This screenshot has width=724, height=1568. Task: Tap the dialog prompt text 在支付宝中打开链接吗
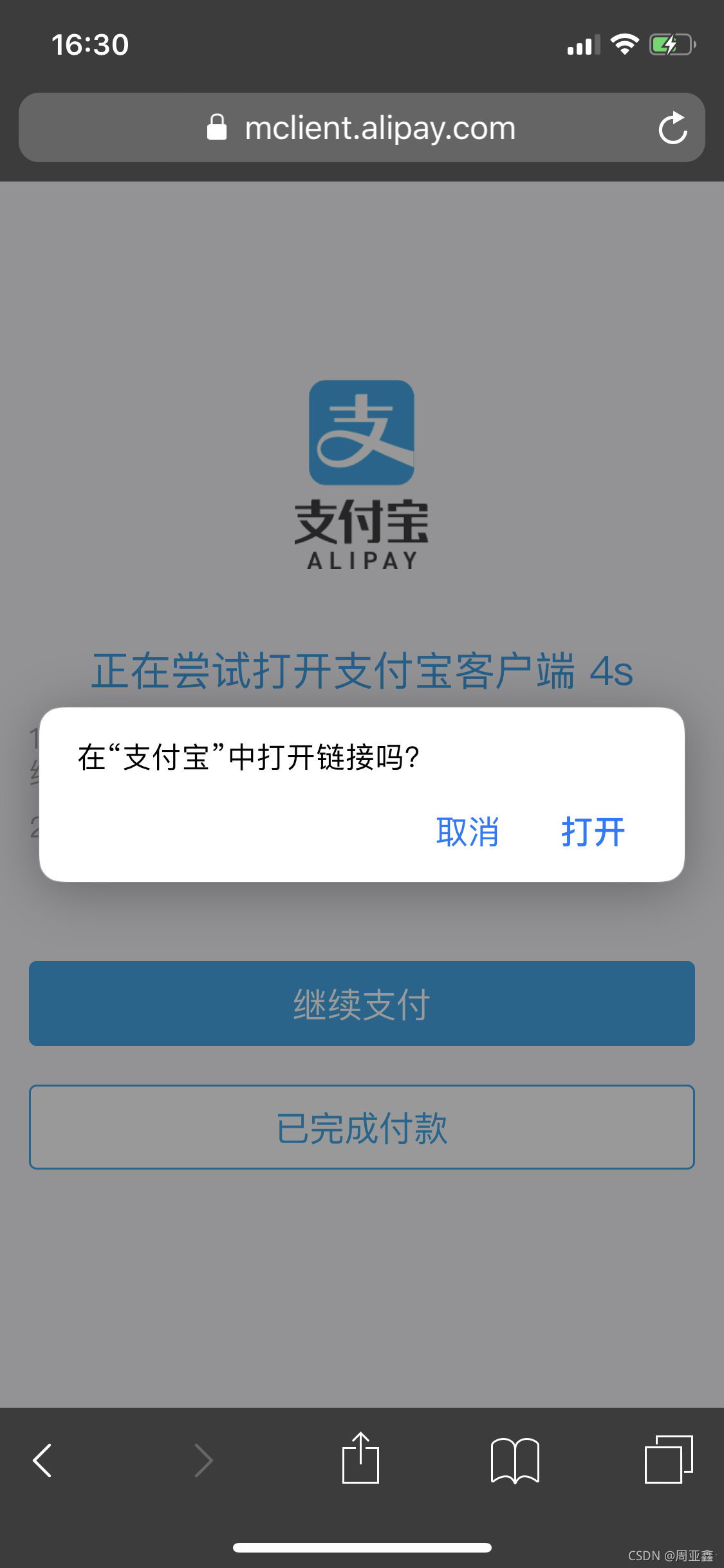248,759
